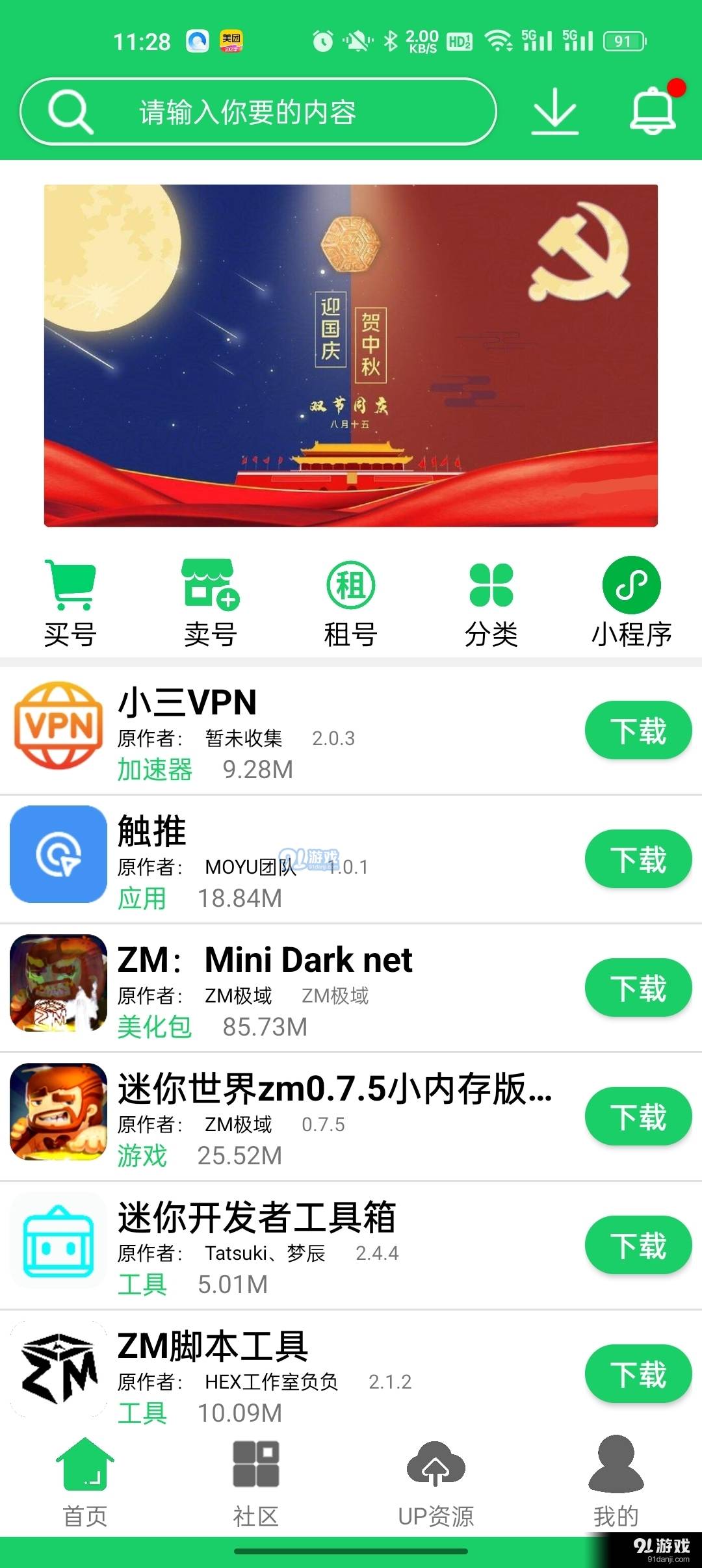Tap the search box at the top
Viewport: 702px width, 1568px height.
[x=259, y=112]
